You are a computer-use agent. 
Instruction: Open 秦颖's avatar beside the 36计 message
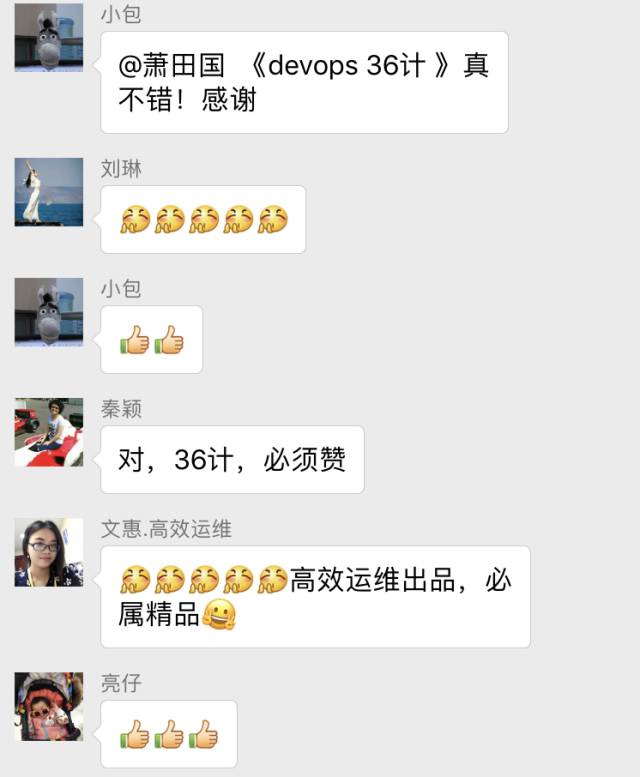click(49, 432)
